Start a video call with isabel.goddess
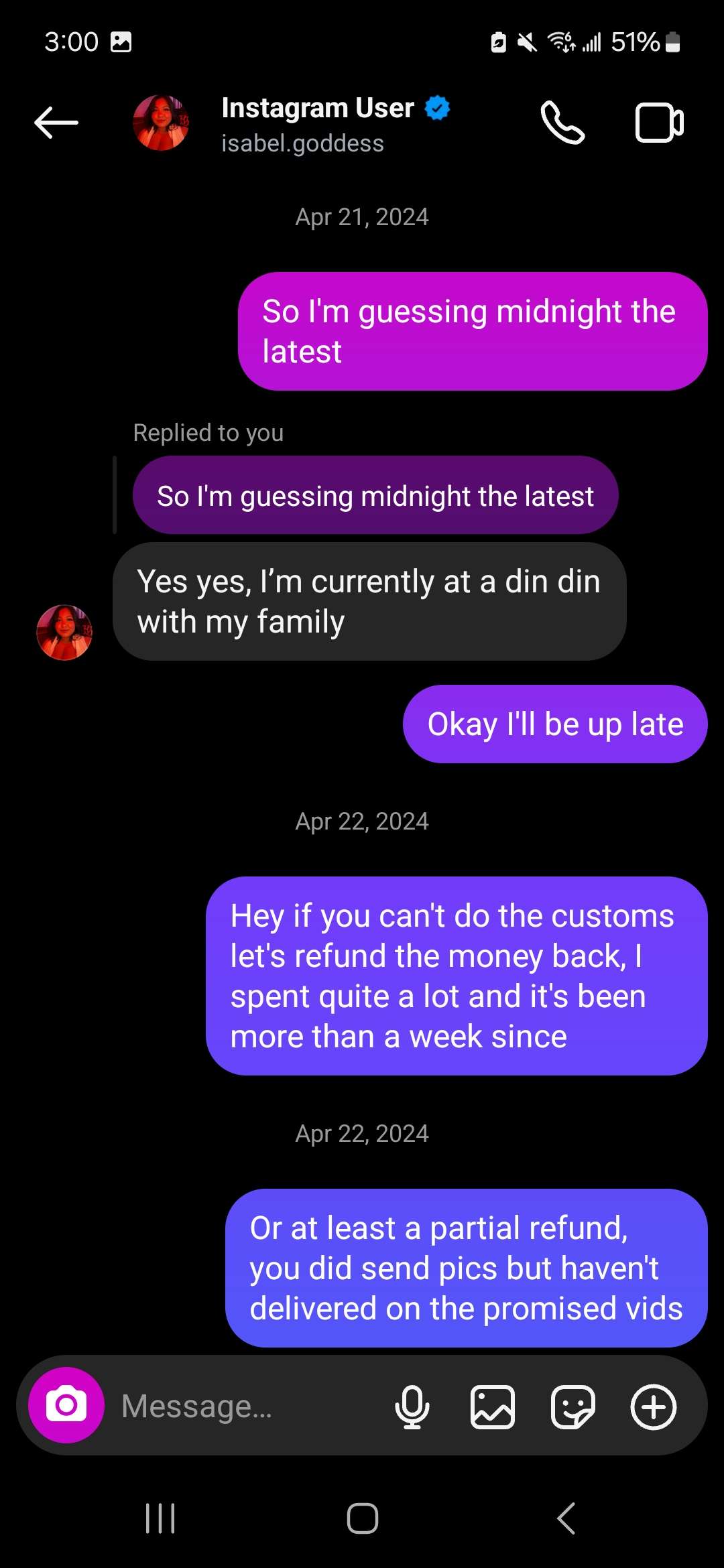This screenshot has height=1568, width=724. tap(659, 123)
